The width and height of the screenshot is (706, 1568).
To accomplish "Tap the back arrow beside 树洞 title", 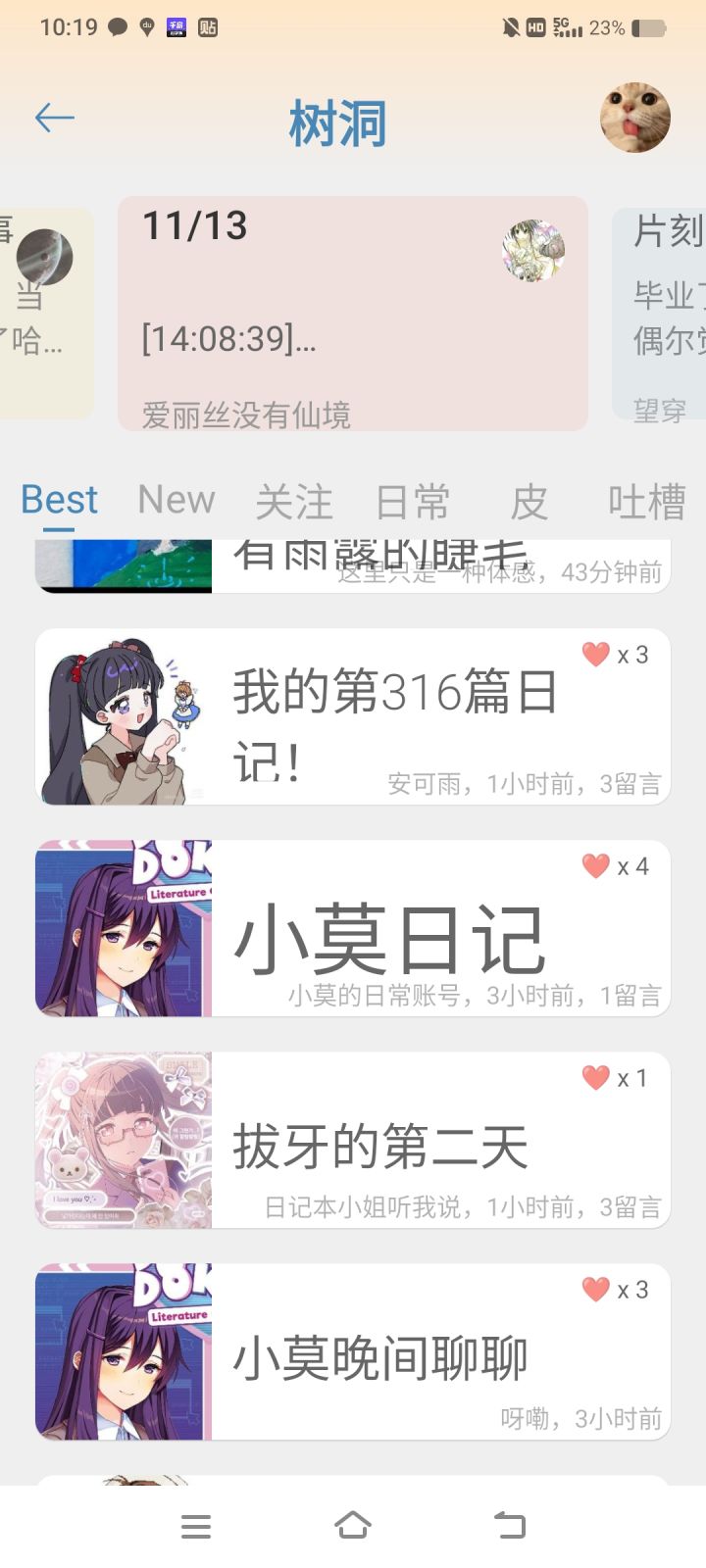I will pyautogui.click(x=54, y=117).
